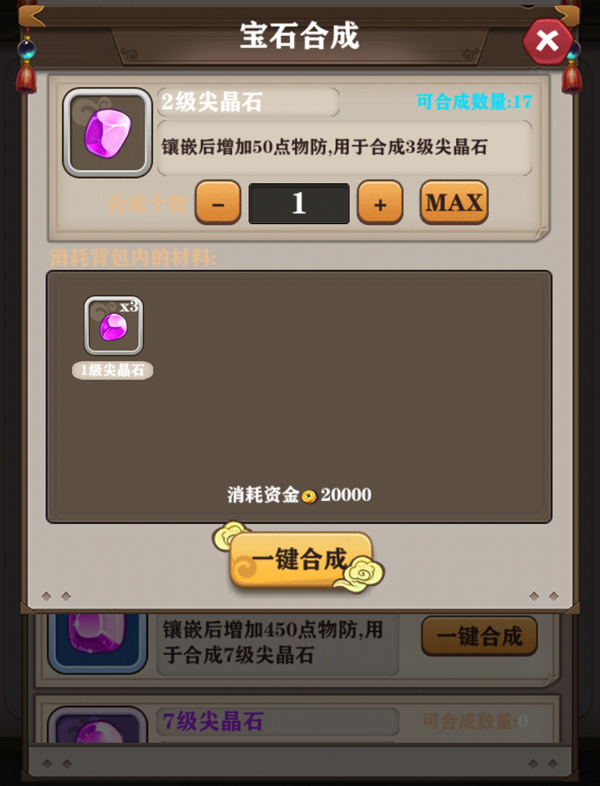Viewport: 600px width, 786px height.
Task: Decrease synthesis quantity with minus button
Action: tap(218, 203)
